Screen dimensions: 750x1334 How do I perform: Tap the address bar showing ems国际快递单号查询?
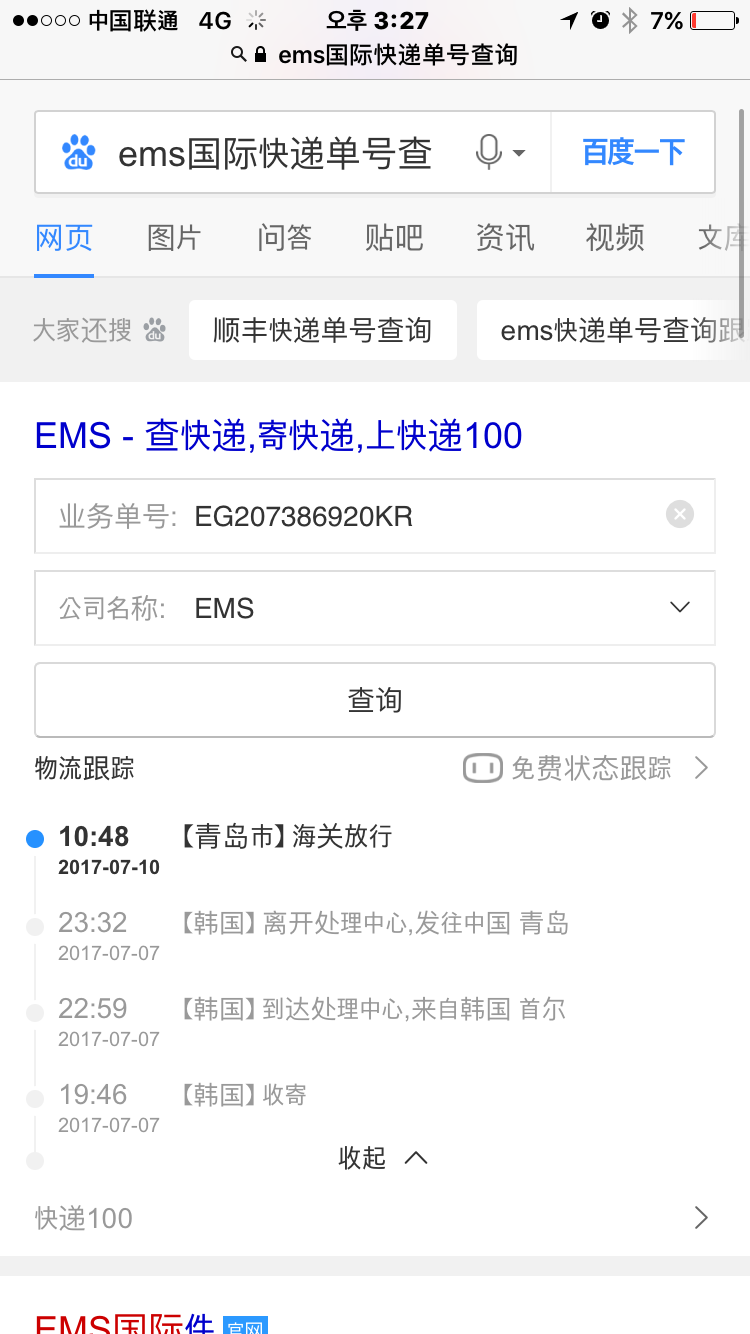(385, 54)
